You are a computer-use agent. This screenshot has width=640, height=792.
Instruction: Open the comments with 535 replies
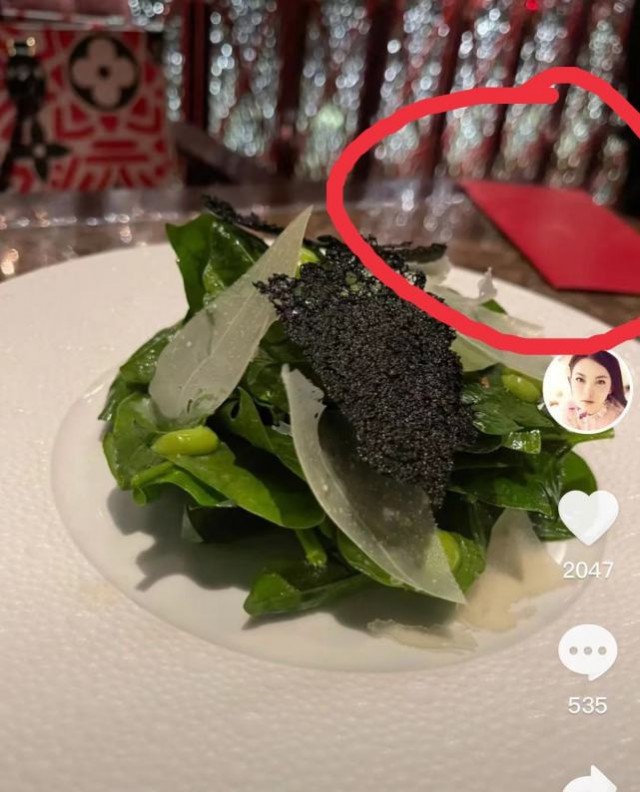pos(587,653)
